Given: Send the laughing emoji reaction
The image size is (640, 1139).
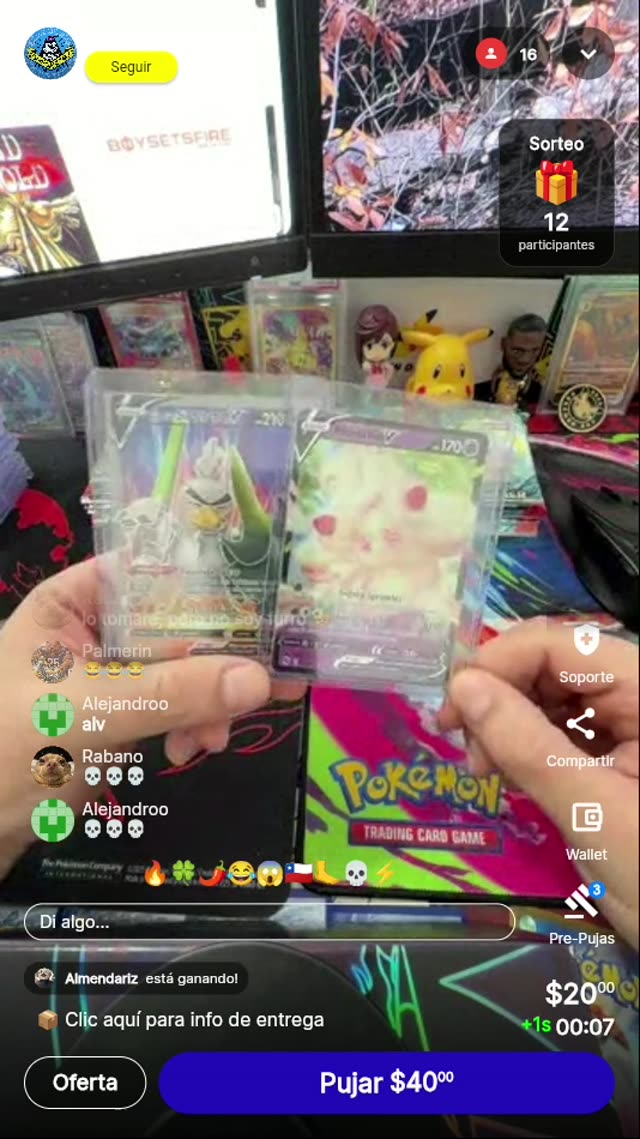Looking at the screenshot, I should coord(241,873).
